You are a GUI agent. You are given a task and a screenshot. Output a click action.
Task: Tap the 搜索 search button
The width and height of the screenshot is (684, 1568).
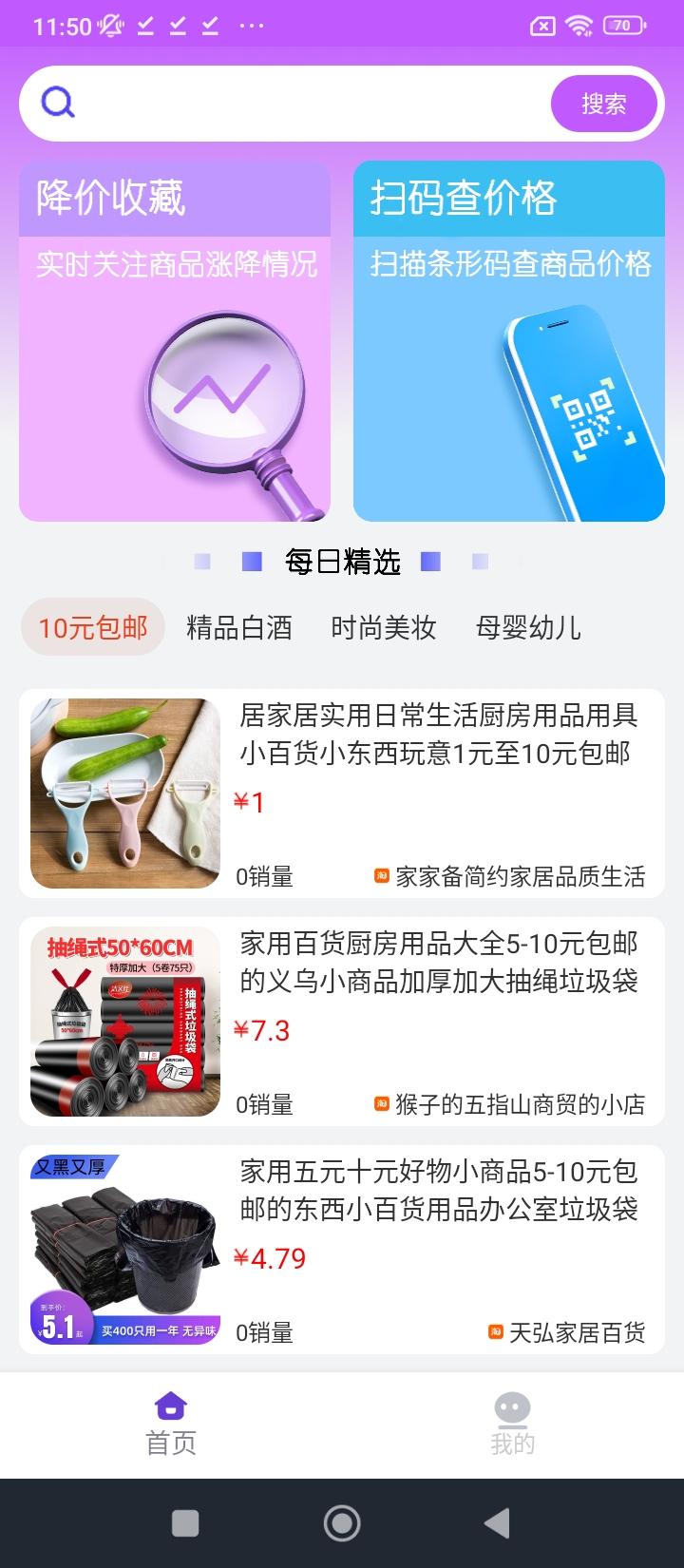click(604, 103)
